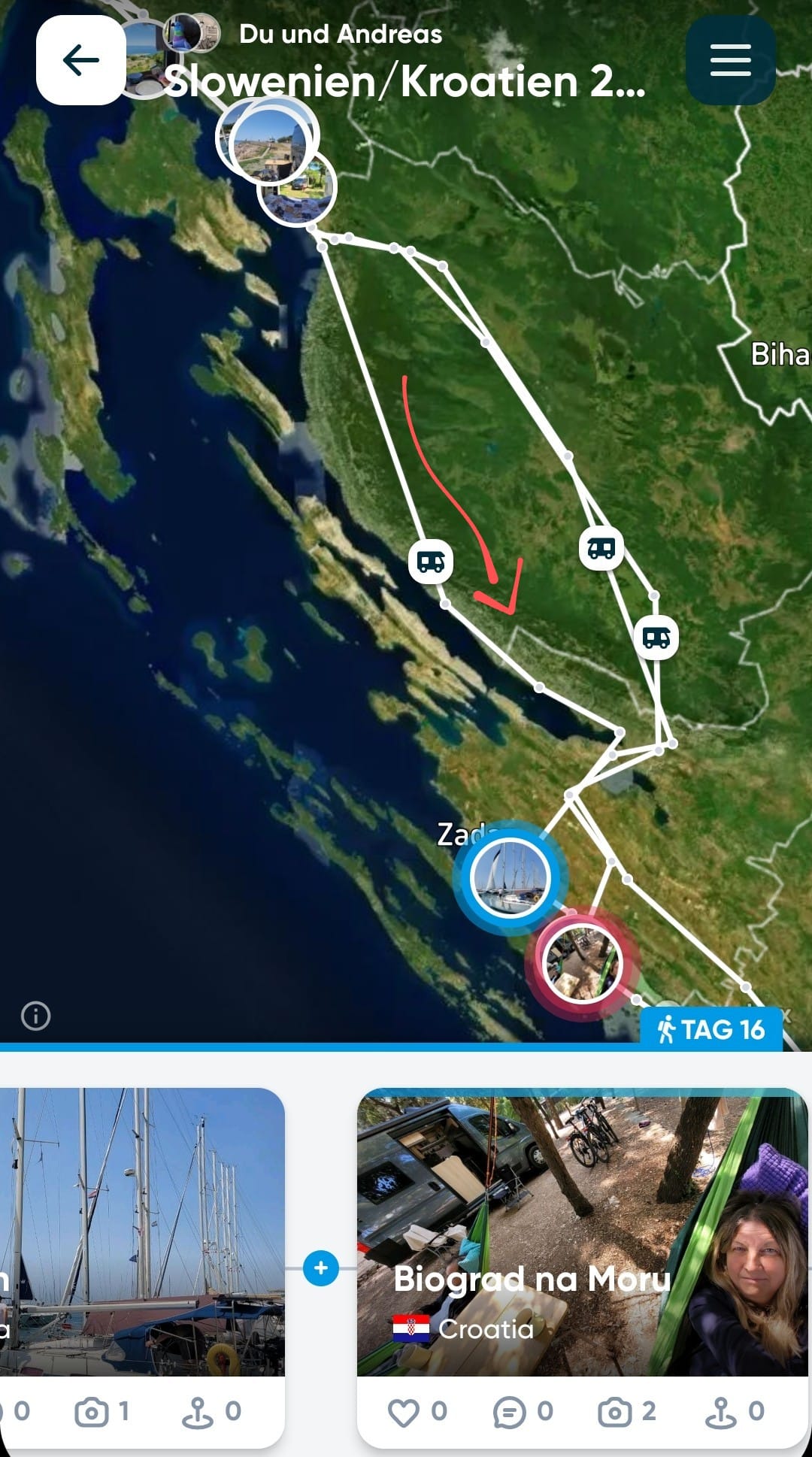Open the sailboat marina step card
The height and width of the screenshot is (1457, 812).
[x=141, y=1231]
